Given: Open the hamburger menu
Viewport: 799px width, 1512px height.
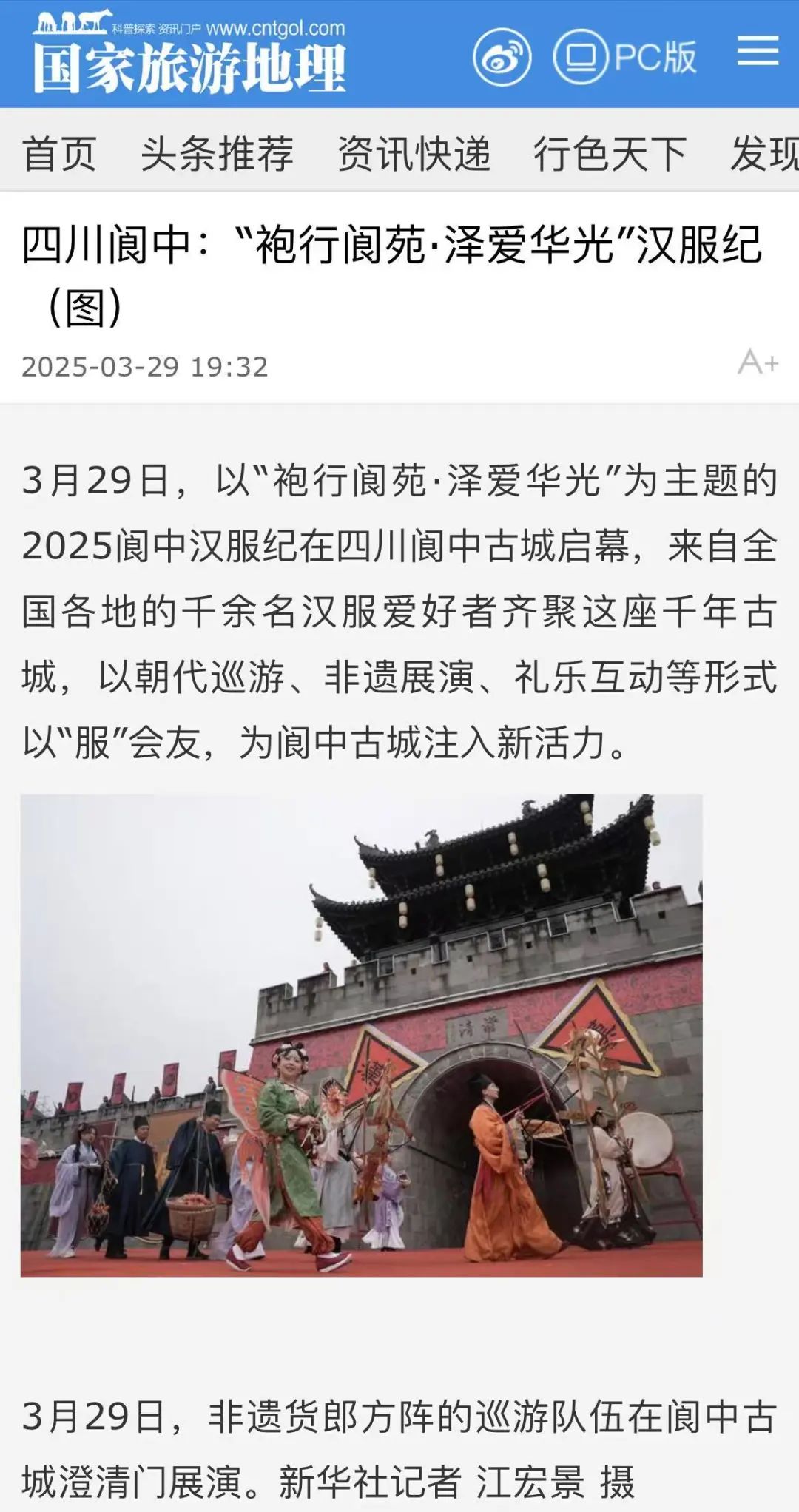Looking at the screenshot, I should [x=758, y=52].
